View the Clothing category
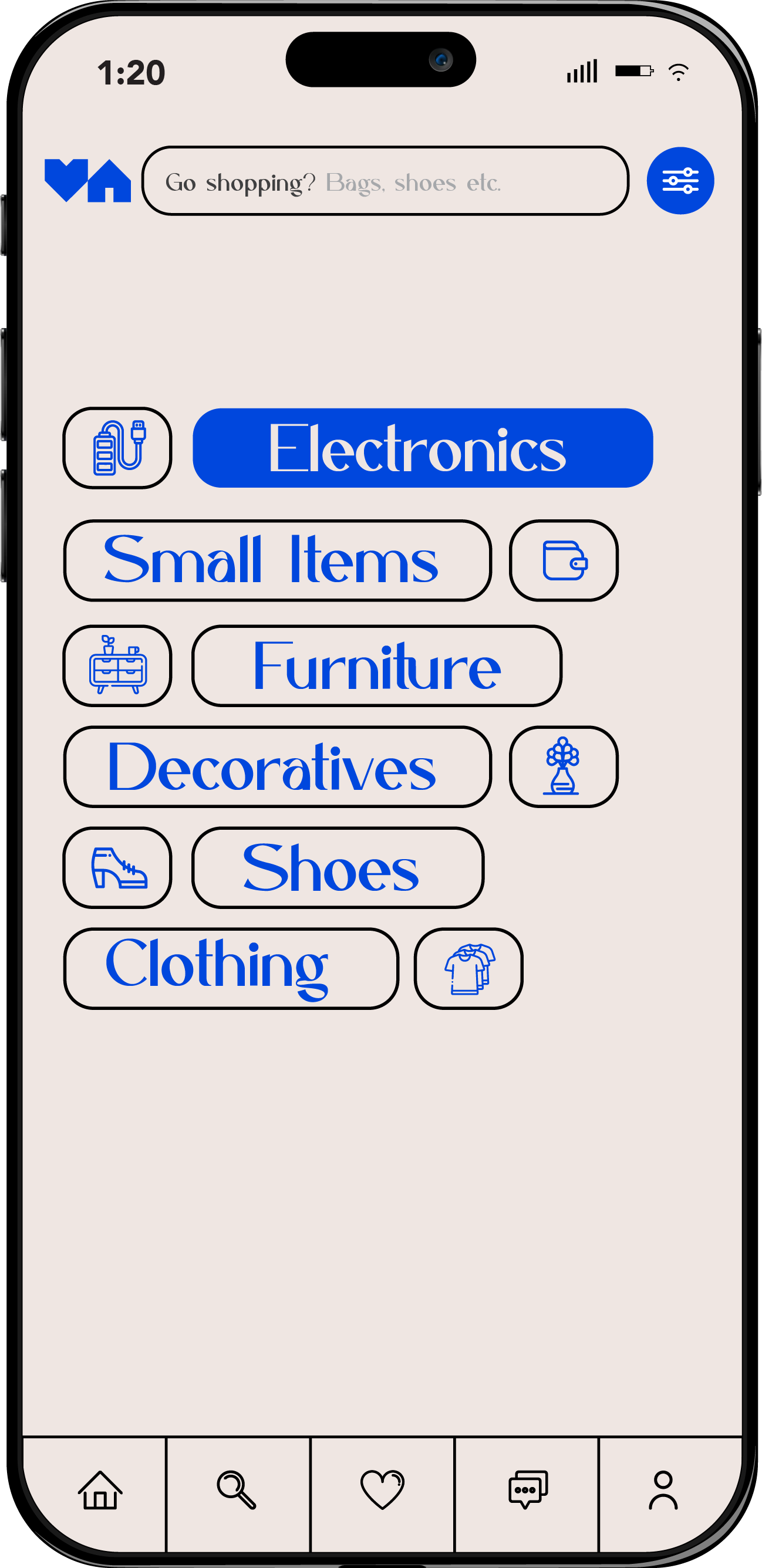762x1568 pixels. [231, 968]
